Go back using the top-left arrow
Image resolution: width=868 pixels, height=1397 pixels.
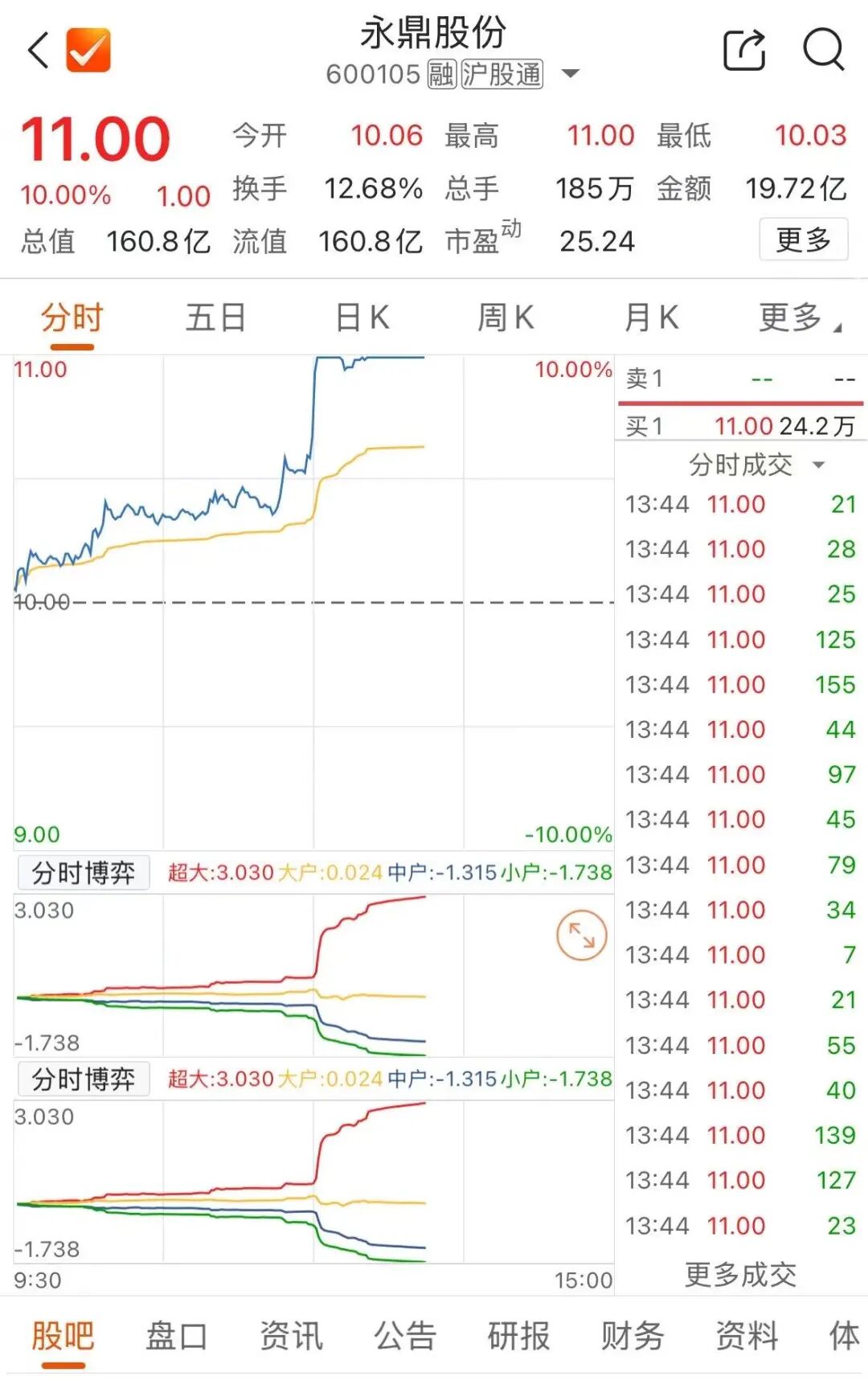click(38, 51)
